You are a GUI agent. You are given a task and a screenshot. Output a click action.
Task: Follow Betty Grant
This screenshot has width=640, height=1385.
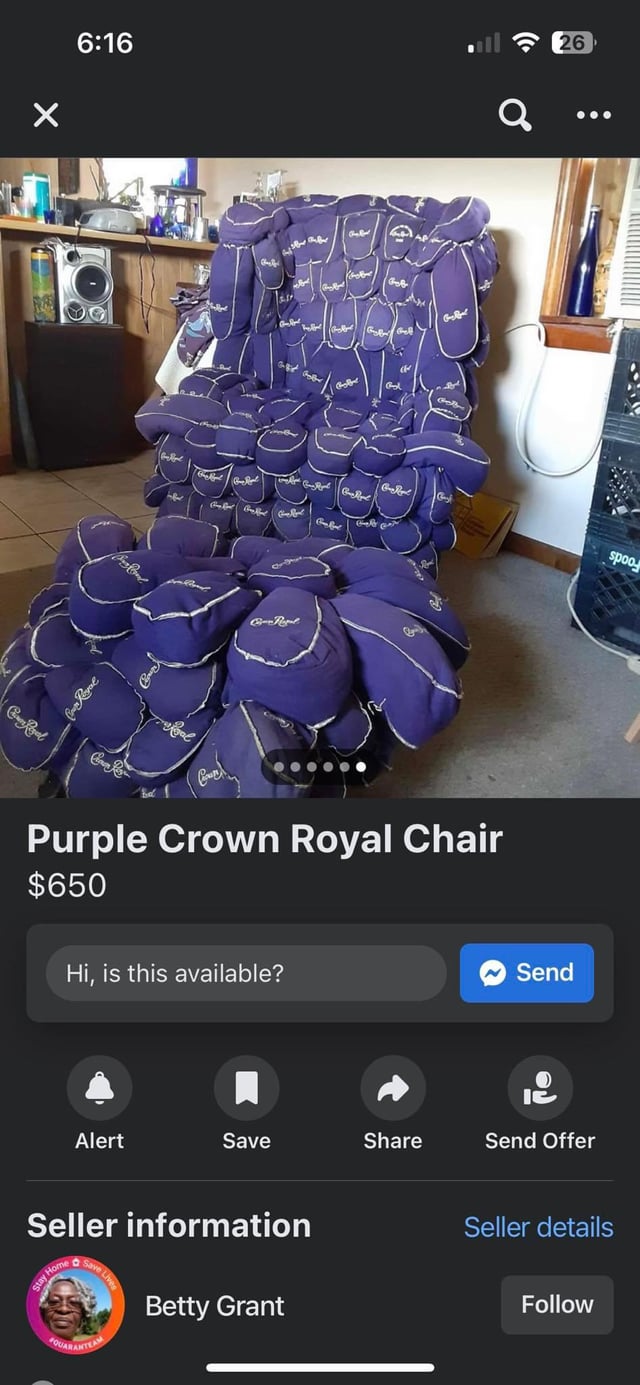pyautogui.click(x=557, y=1304)
